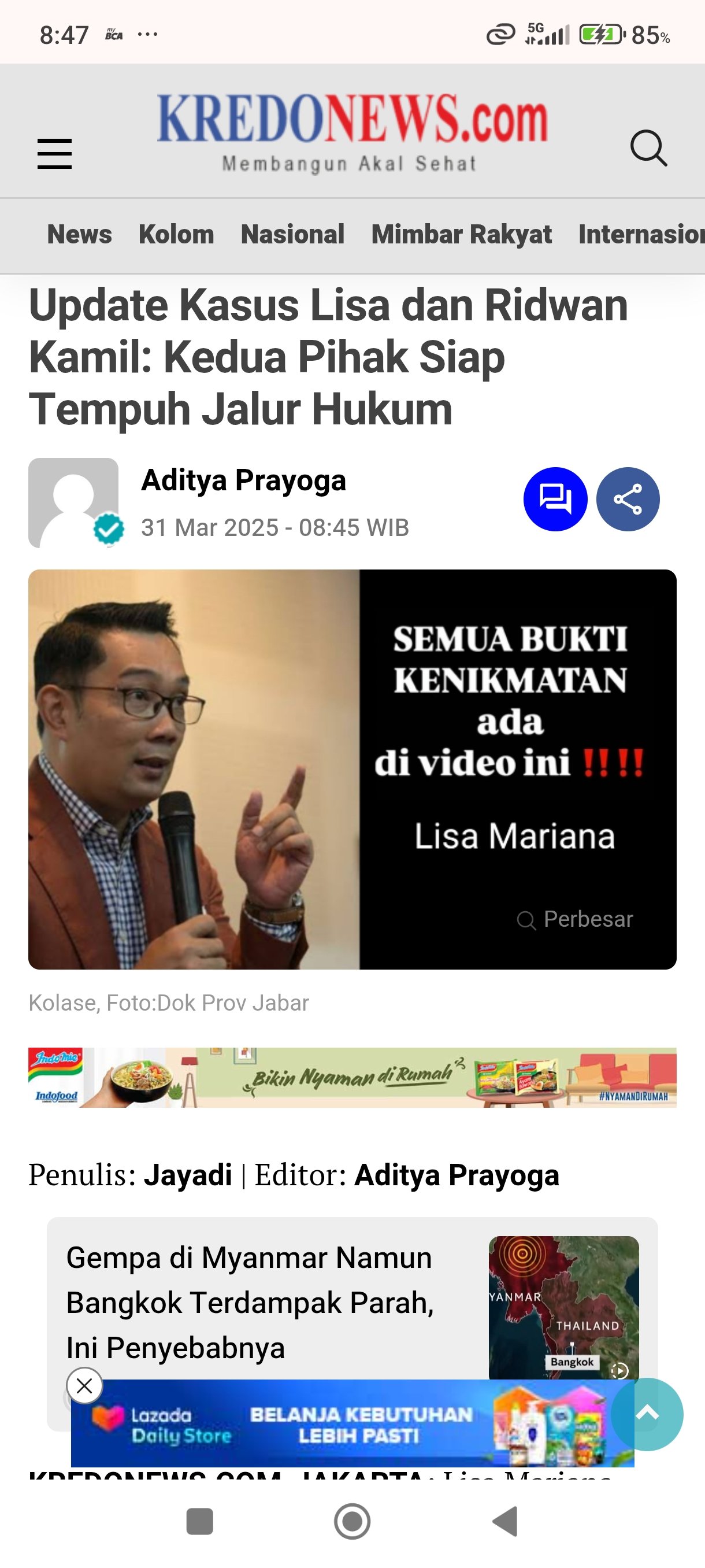Open the search icon

[648, 148]
